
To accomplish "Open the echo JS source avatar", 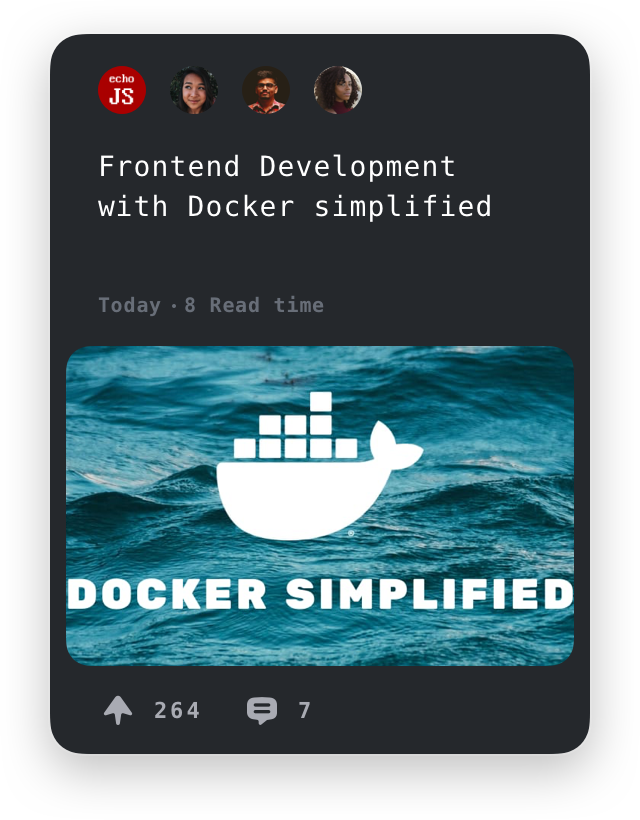I will pos(122,91).
